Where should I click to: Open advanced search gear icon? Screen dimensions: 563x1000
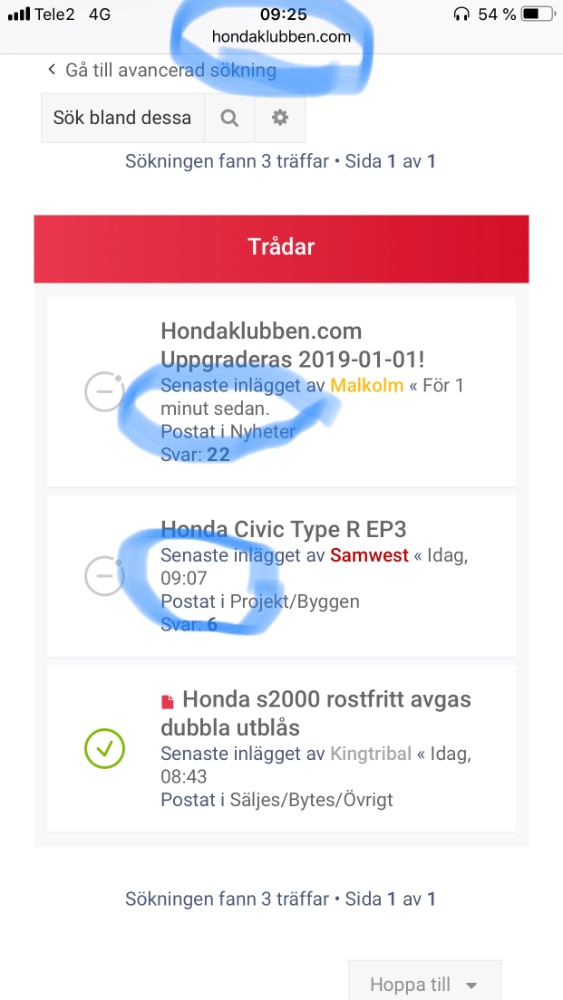click(x=280, y=118)
